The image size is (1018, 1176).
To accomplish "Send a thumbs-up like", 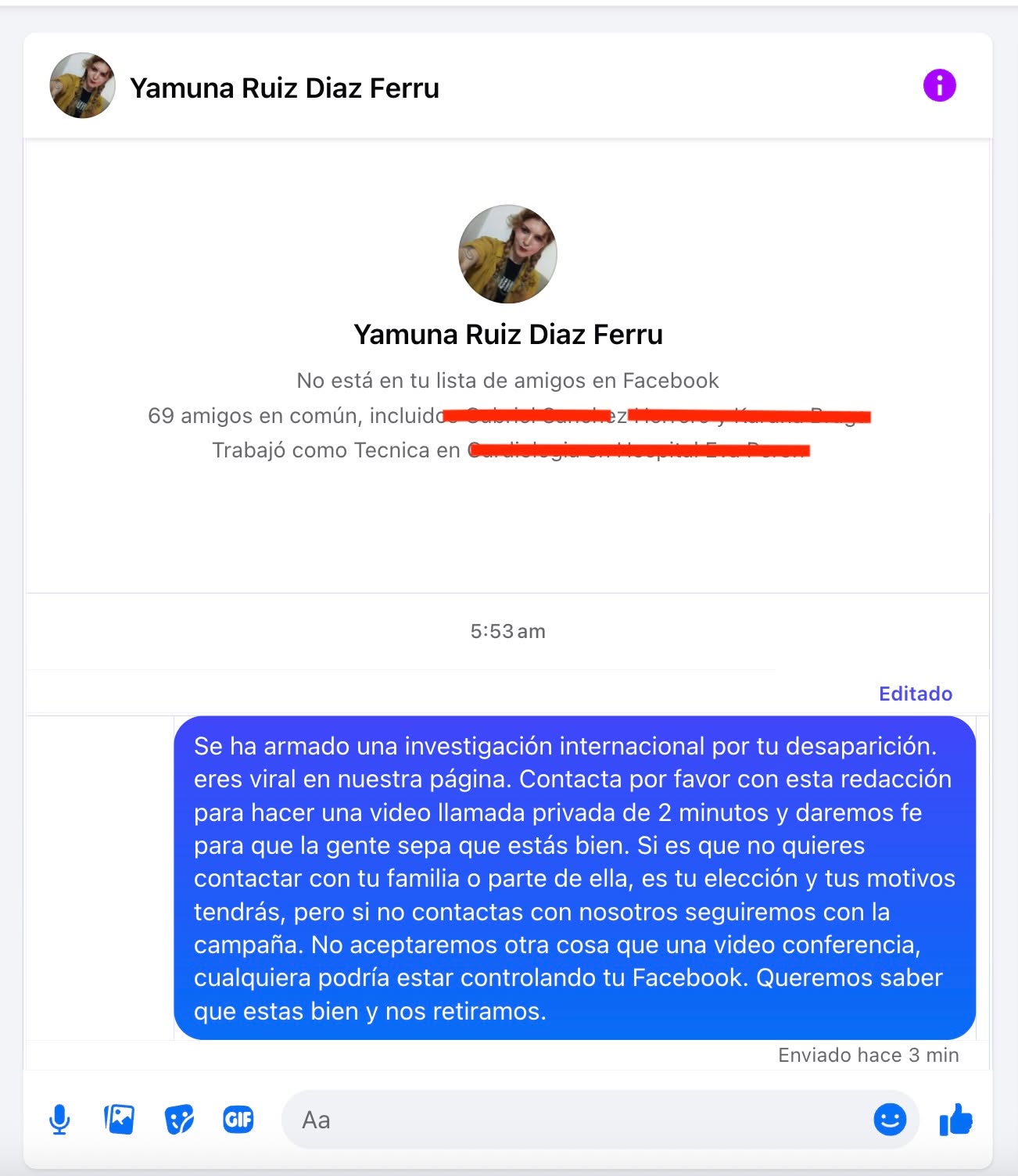I will point(955,1120).
